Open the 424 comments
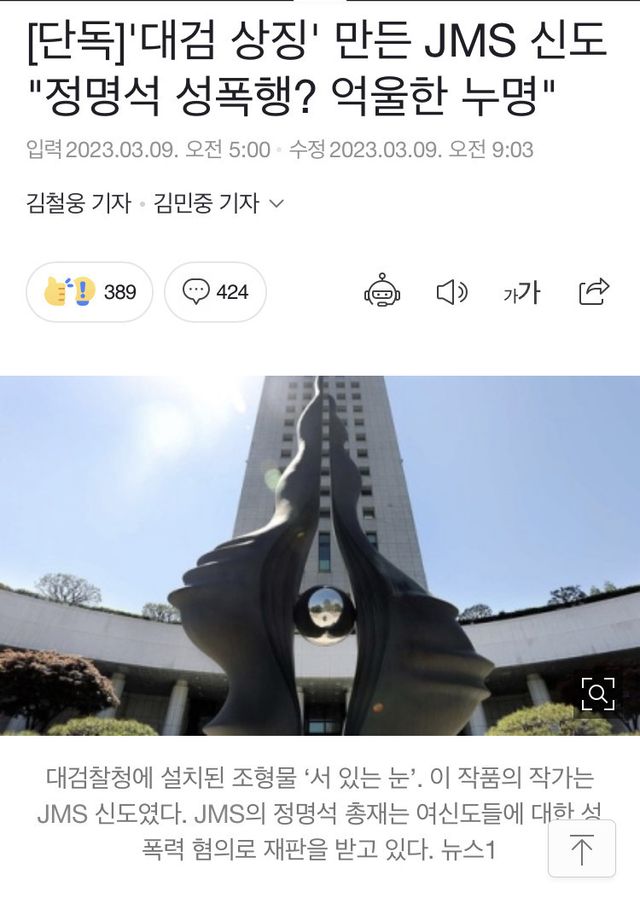640x911 pixels. click(215, 292)
